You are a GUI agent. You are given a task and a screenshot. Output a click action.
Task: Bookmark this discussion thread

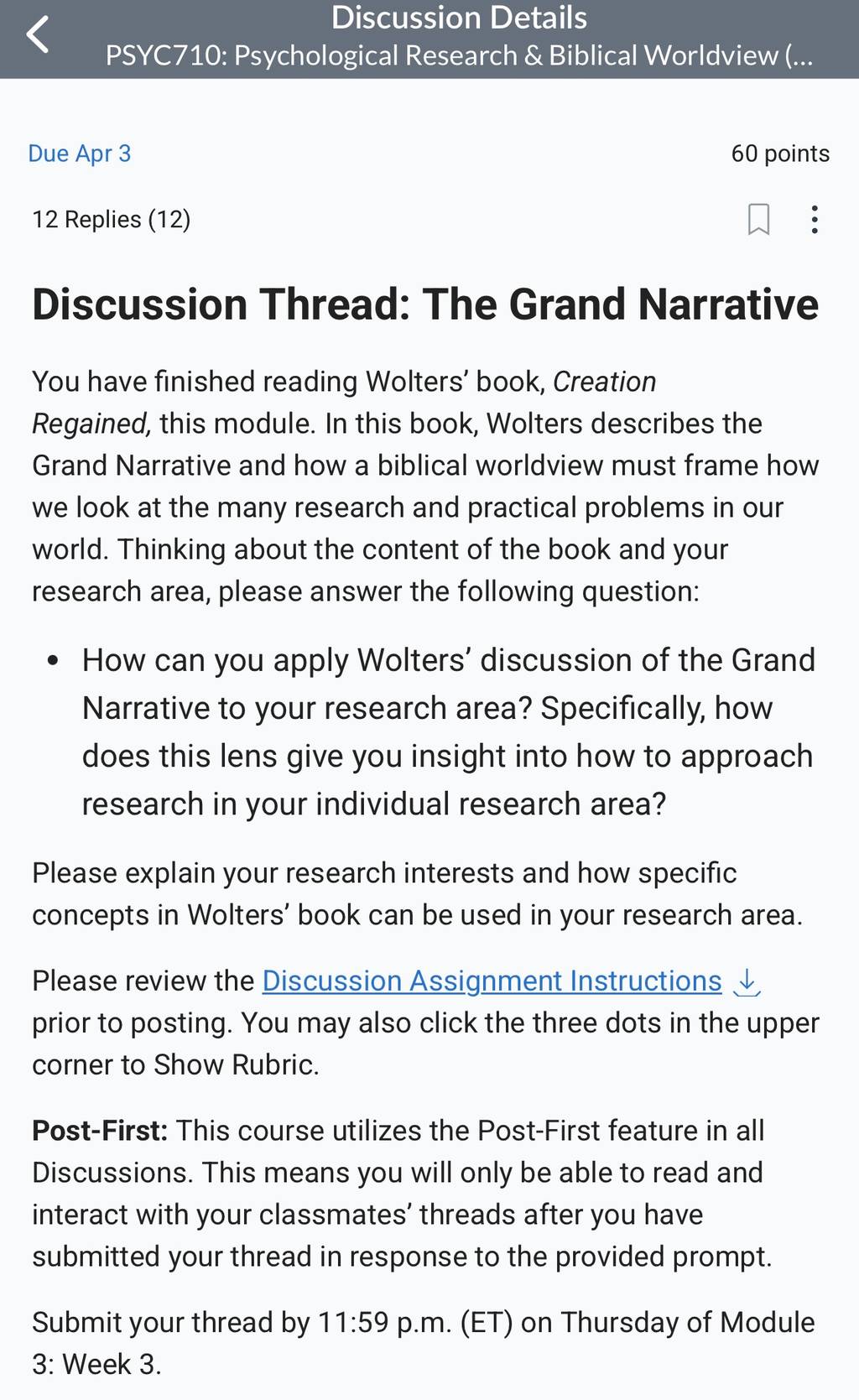coord(758,219)
